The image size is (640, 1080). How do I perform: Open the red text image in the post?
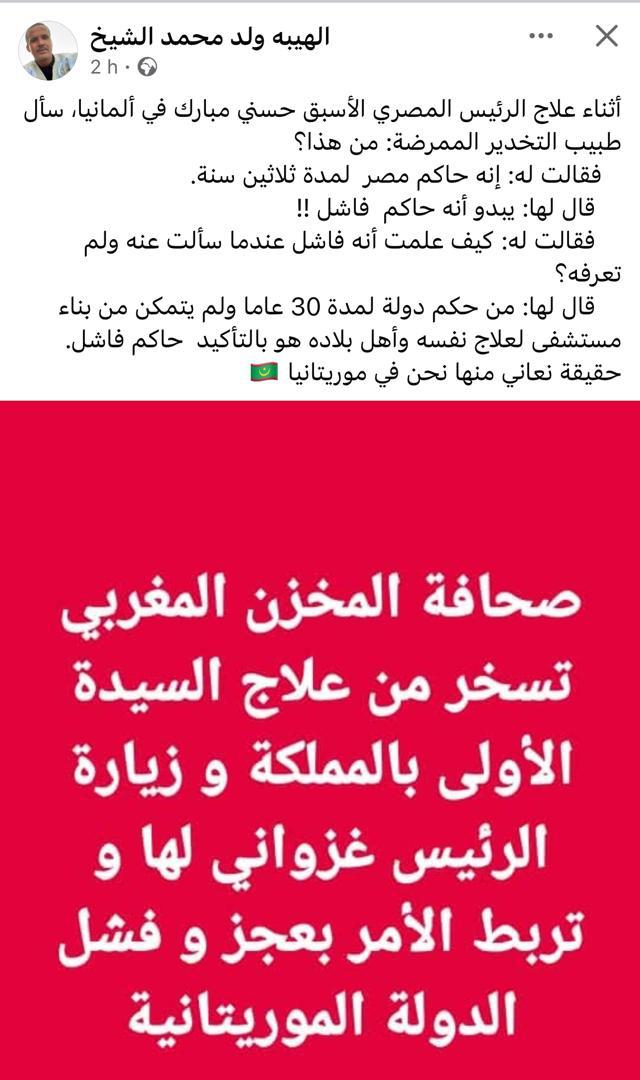(320, 740)
